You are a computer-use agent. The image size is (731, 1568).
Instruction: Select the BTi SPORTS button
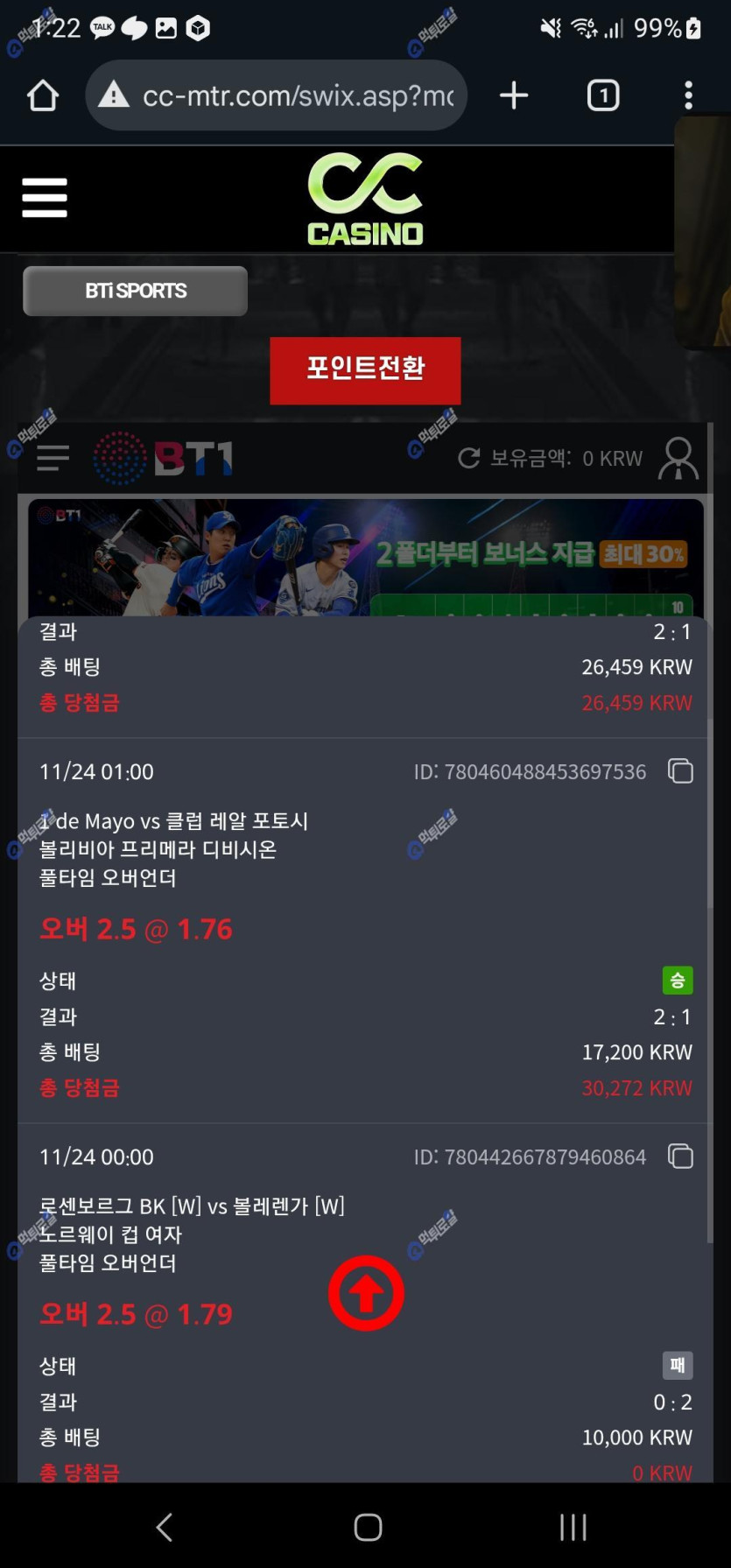click(136, 291)
